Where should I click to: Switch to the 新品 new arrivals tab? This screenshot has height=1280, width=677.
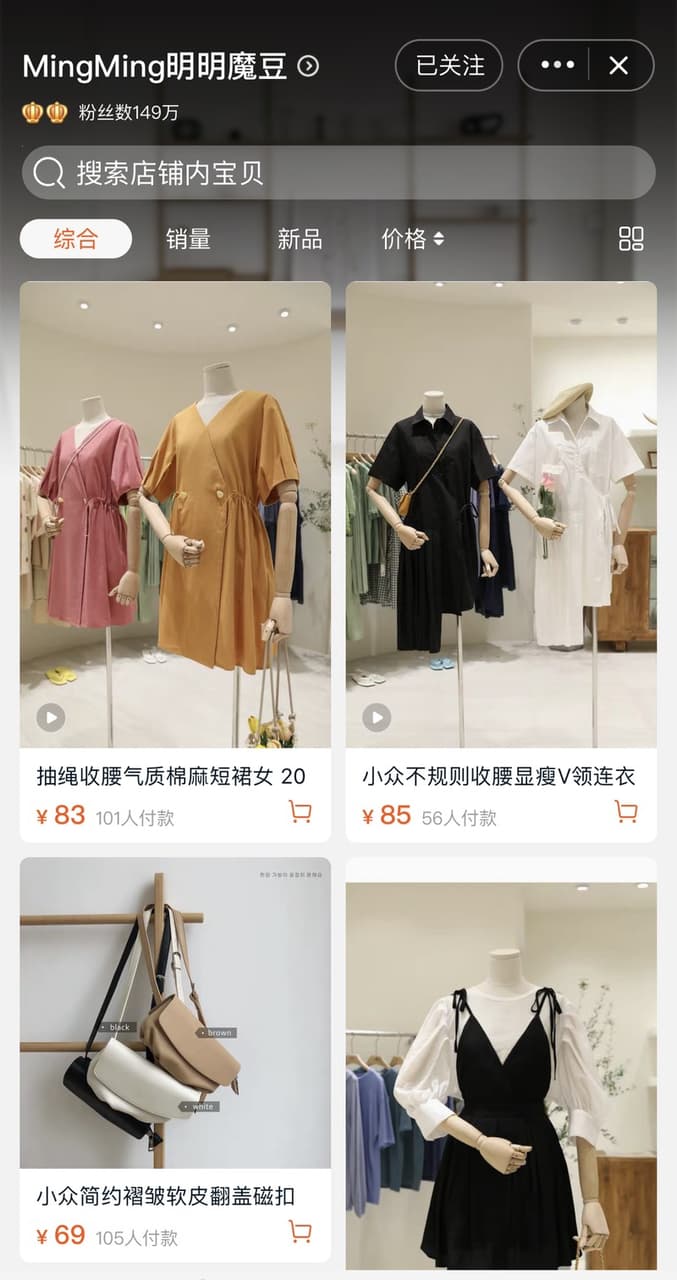[x=300, y=239]
